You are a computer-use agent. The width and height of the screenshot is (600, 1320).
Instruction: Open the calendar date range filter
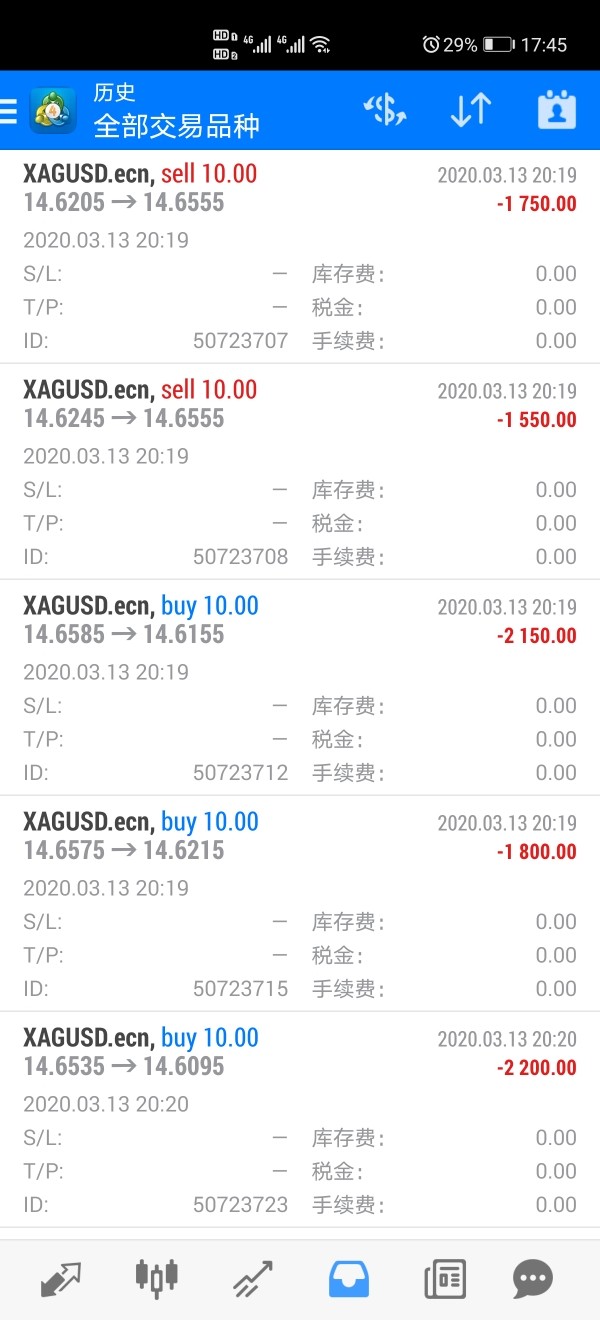click(x=557, y=110)
